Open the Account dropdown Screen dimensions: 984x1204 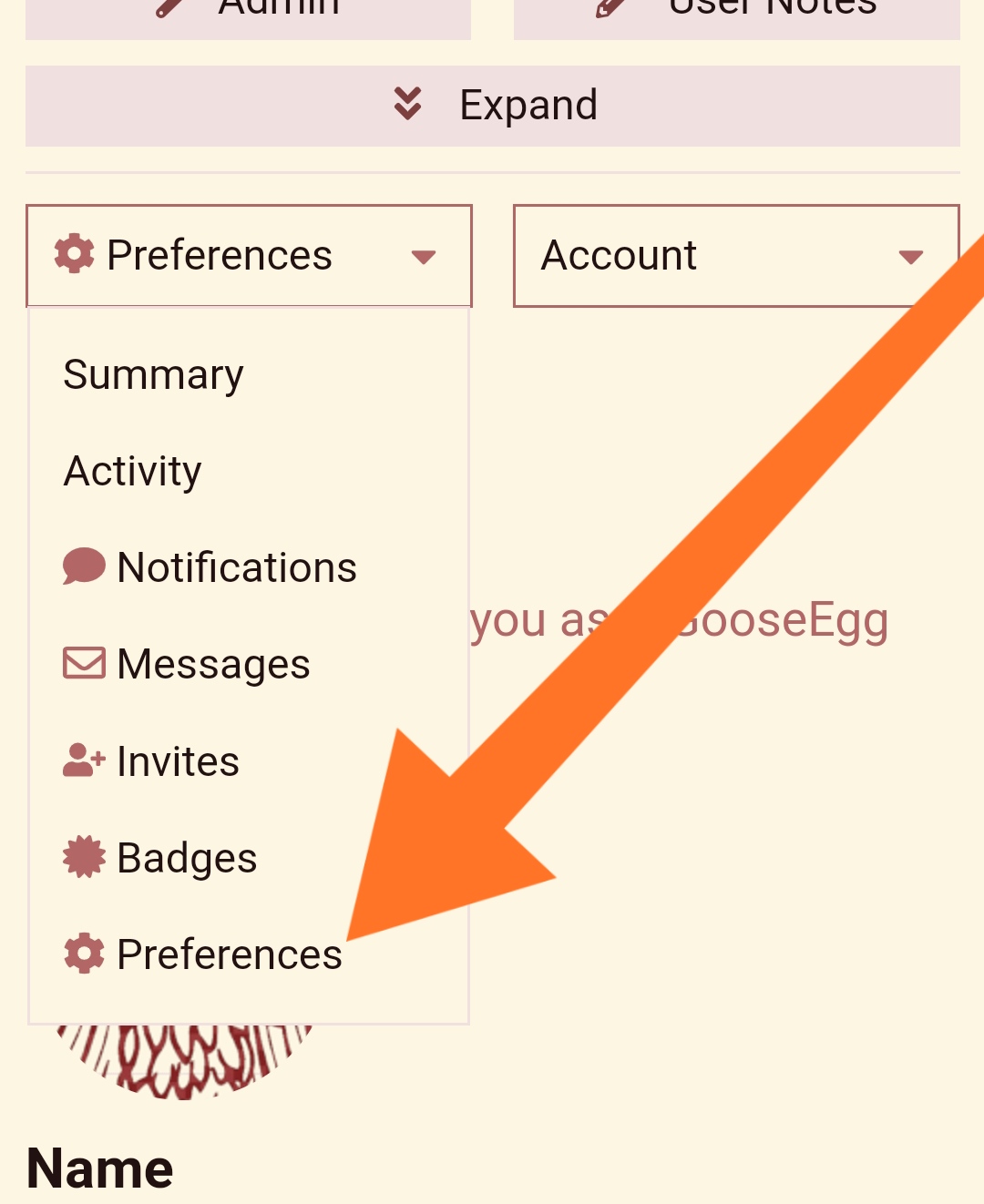pyautogui.click(x=735, y=256)
